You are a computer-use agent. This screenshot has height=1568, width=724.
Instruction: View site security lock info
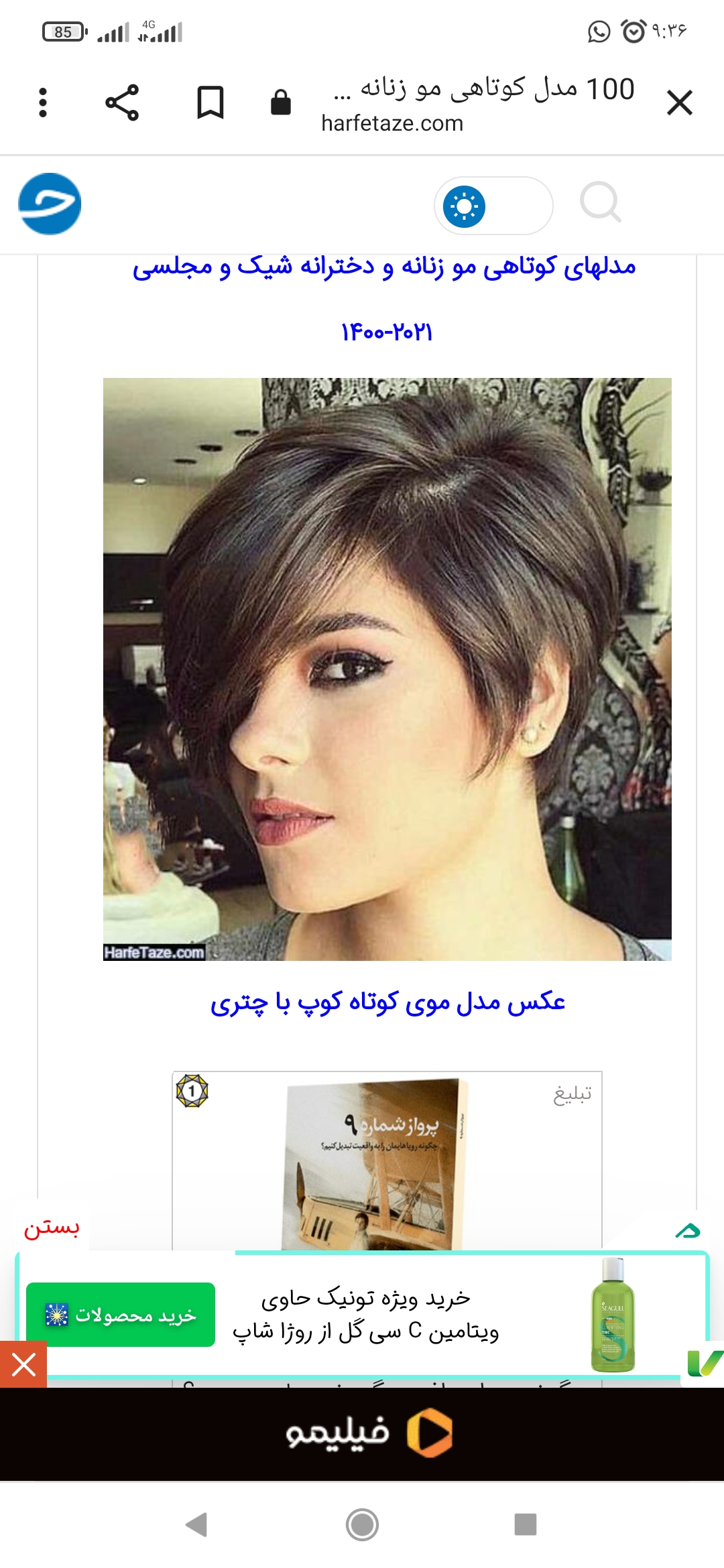(x=280, y=103)
